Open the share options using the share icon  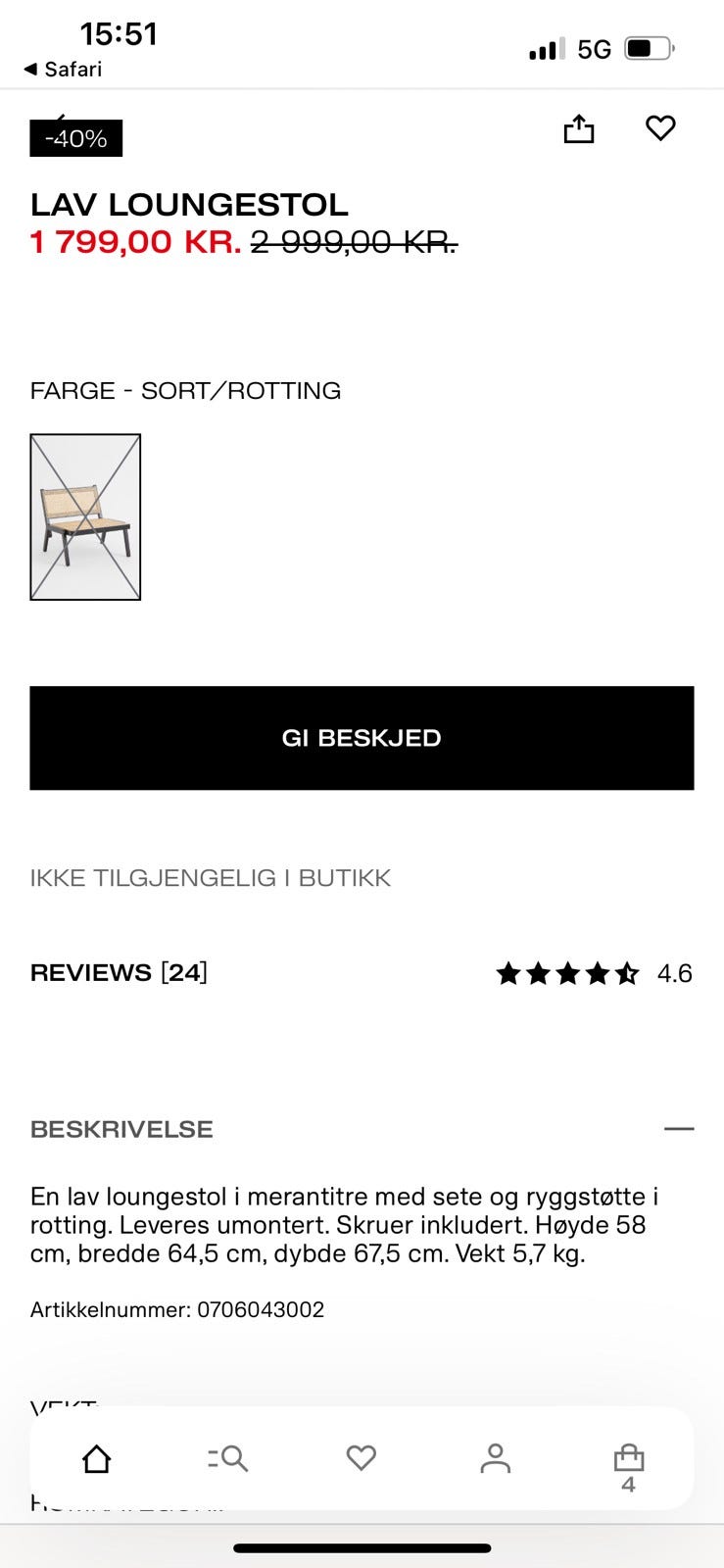578,128
